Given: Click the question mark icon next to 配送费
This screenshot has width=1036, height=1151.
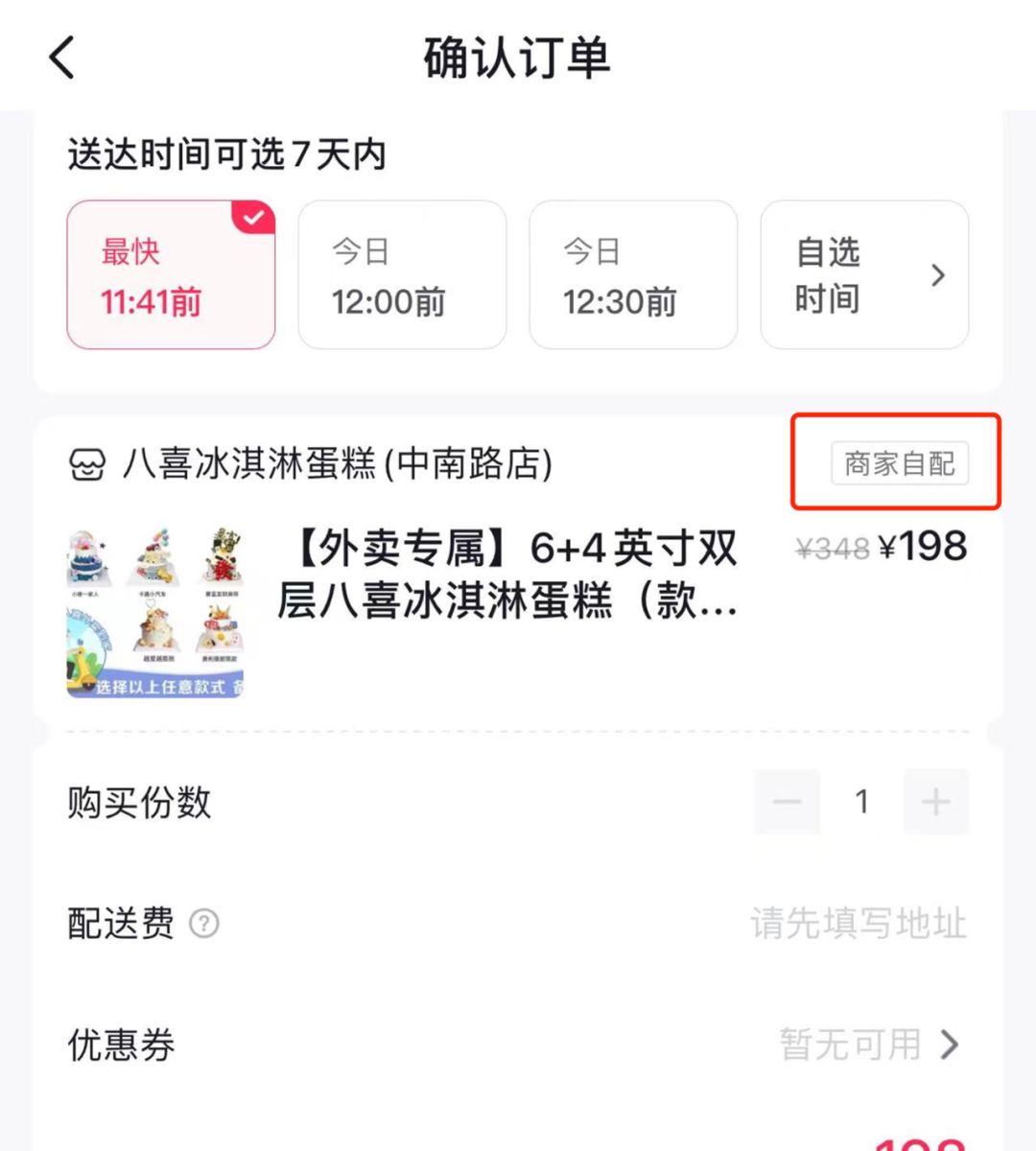Looking at the screenshot, I should point(203,924).
